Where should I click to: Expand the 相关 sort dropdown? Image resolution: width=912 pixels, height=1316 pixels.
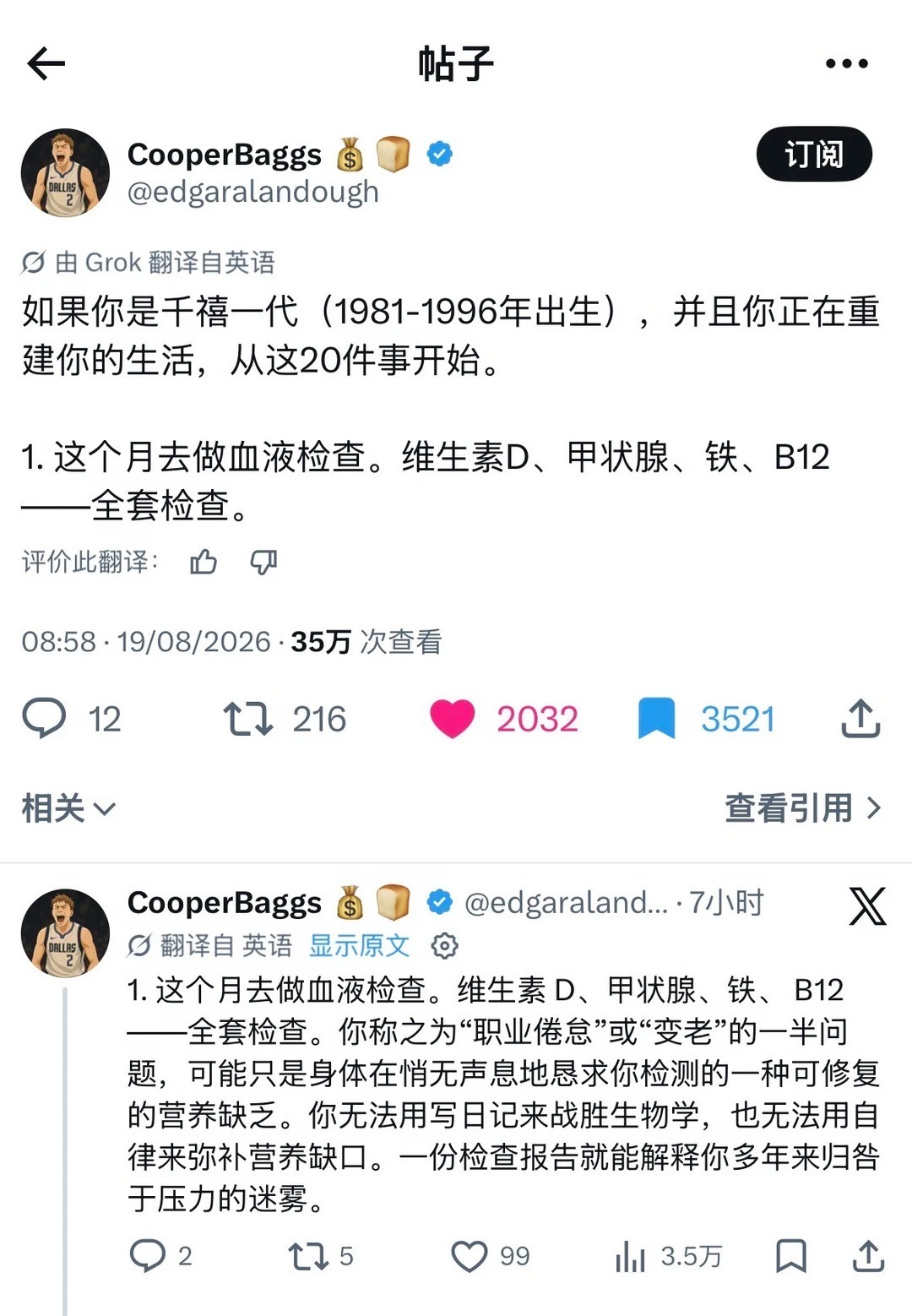click(x=68, y=808)
